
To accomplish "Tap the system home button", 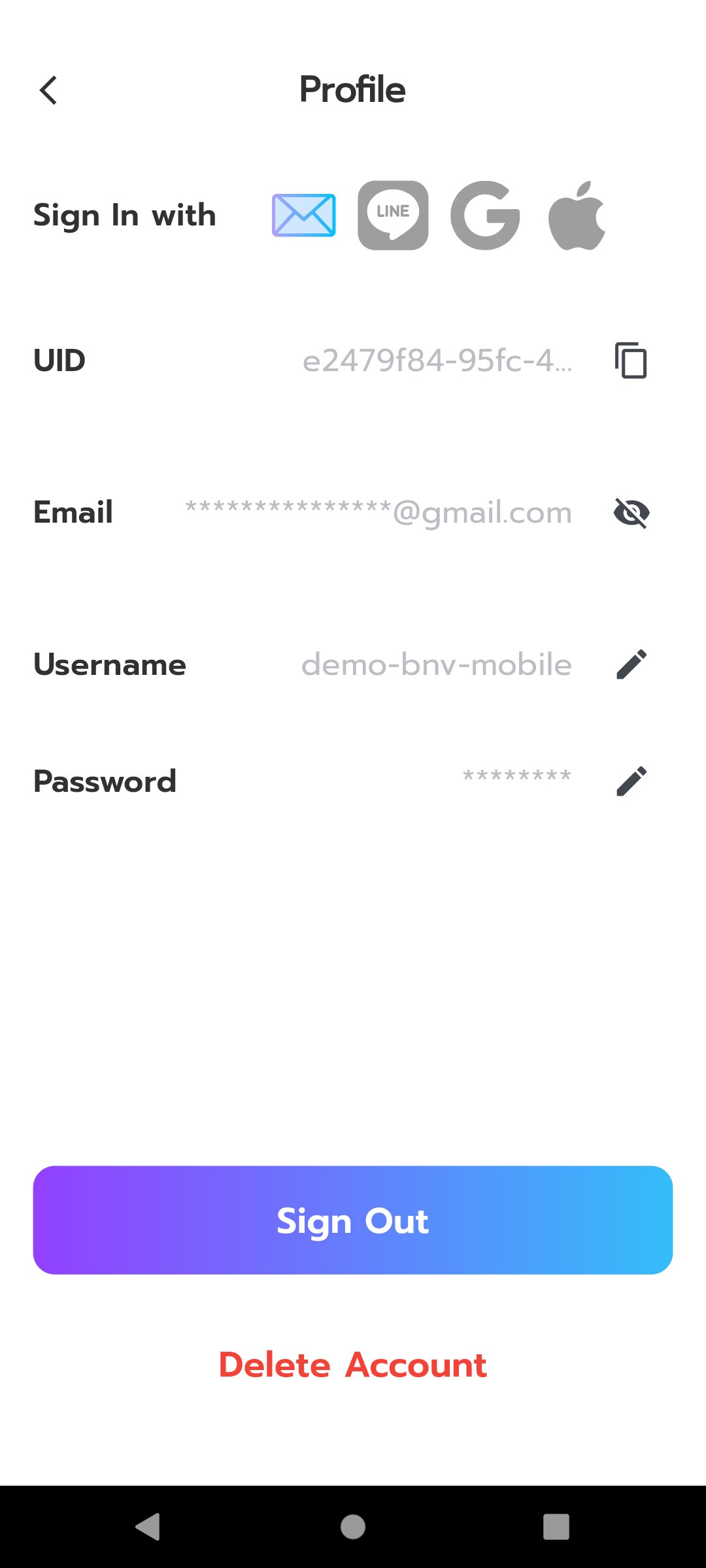I will pos(353,1527).
